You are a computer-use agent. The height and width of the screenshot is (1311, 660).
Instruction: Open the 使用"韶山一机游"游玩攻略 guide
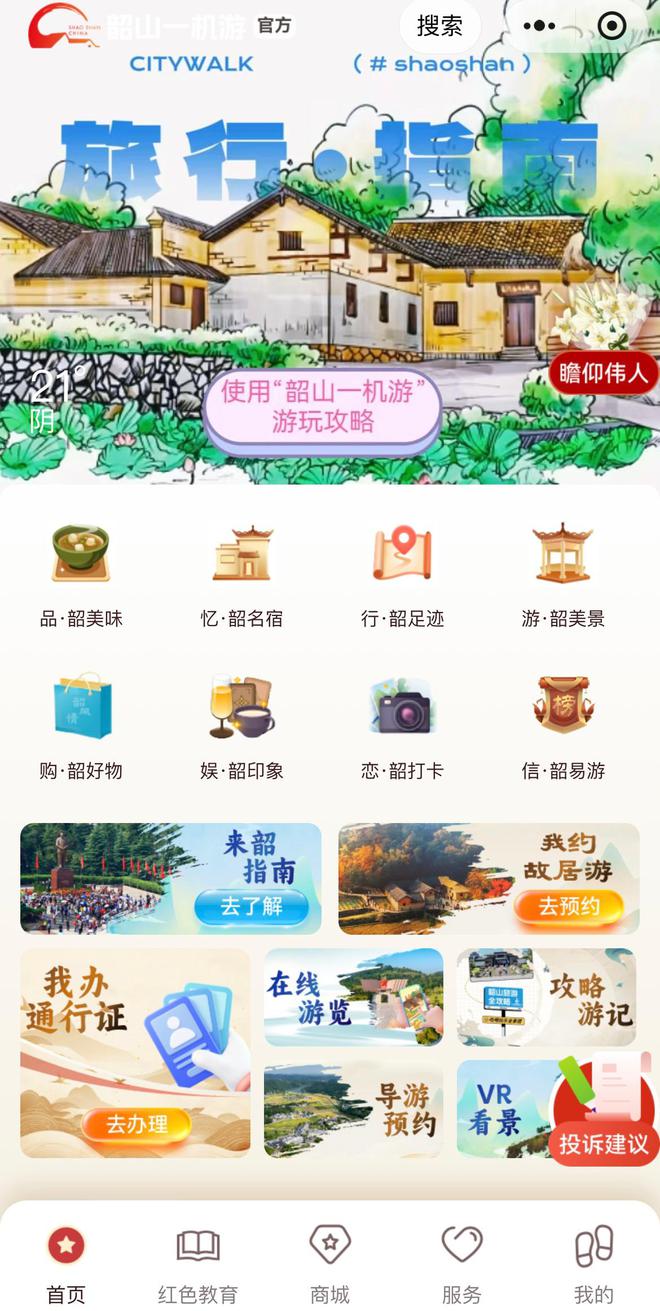click(322, 406)
